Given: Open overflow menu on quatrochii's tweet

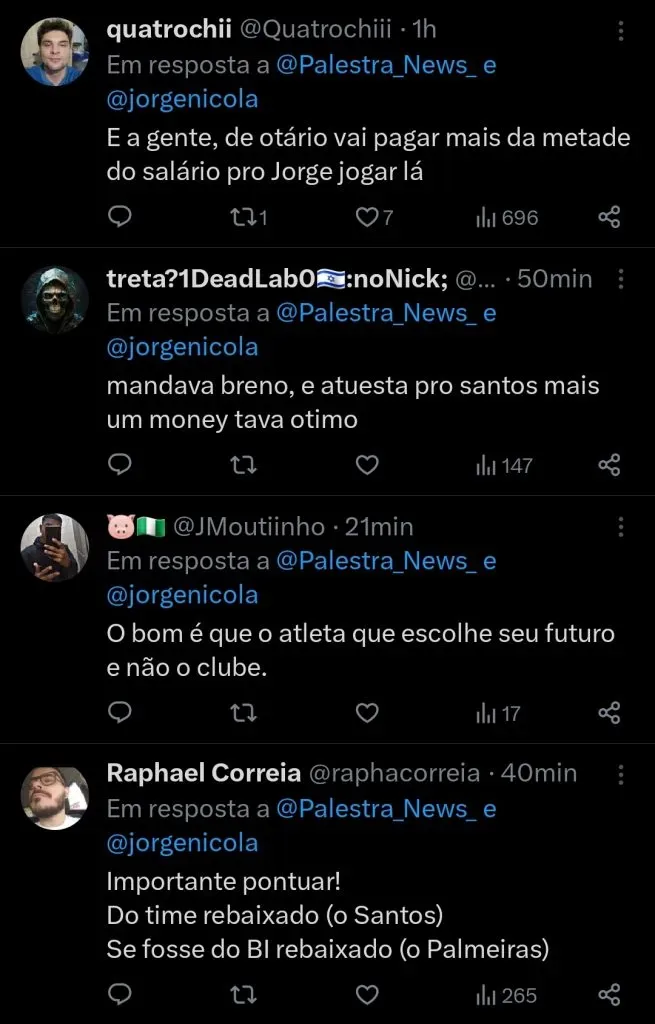Looking at the screenshot, I should pyautogui.click(x=621, y=32).
